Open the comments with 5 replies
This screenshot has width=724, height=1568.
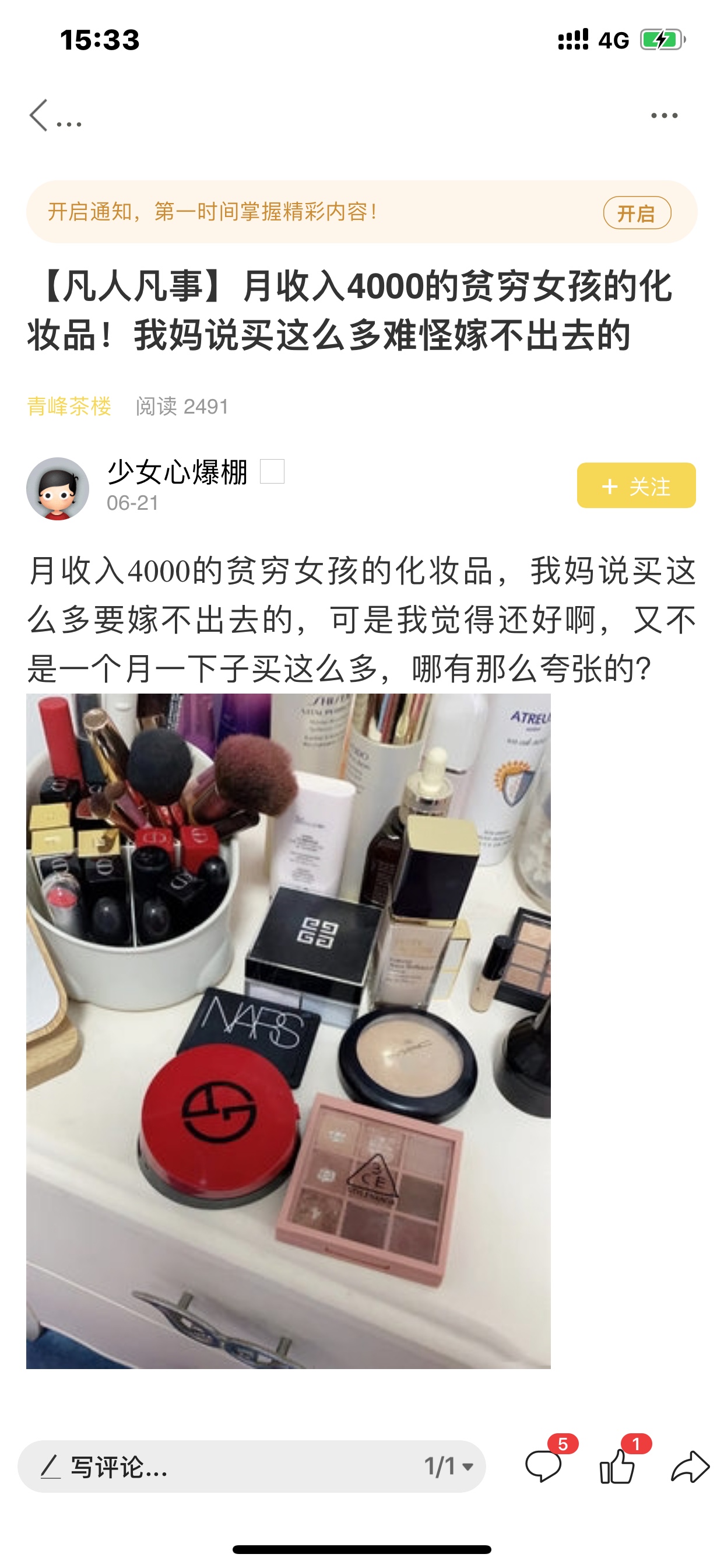[544, 1466]
